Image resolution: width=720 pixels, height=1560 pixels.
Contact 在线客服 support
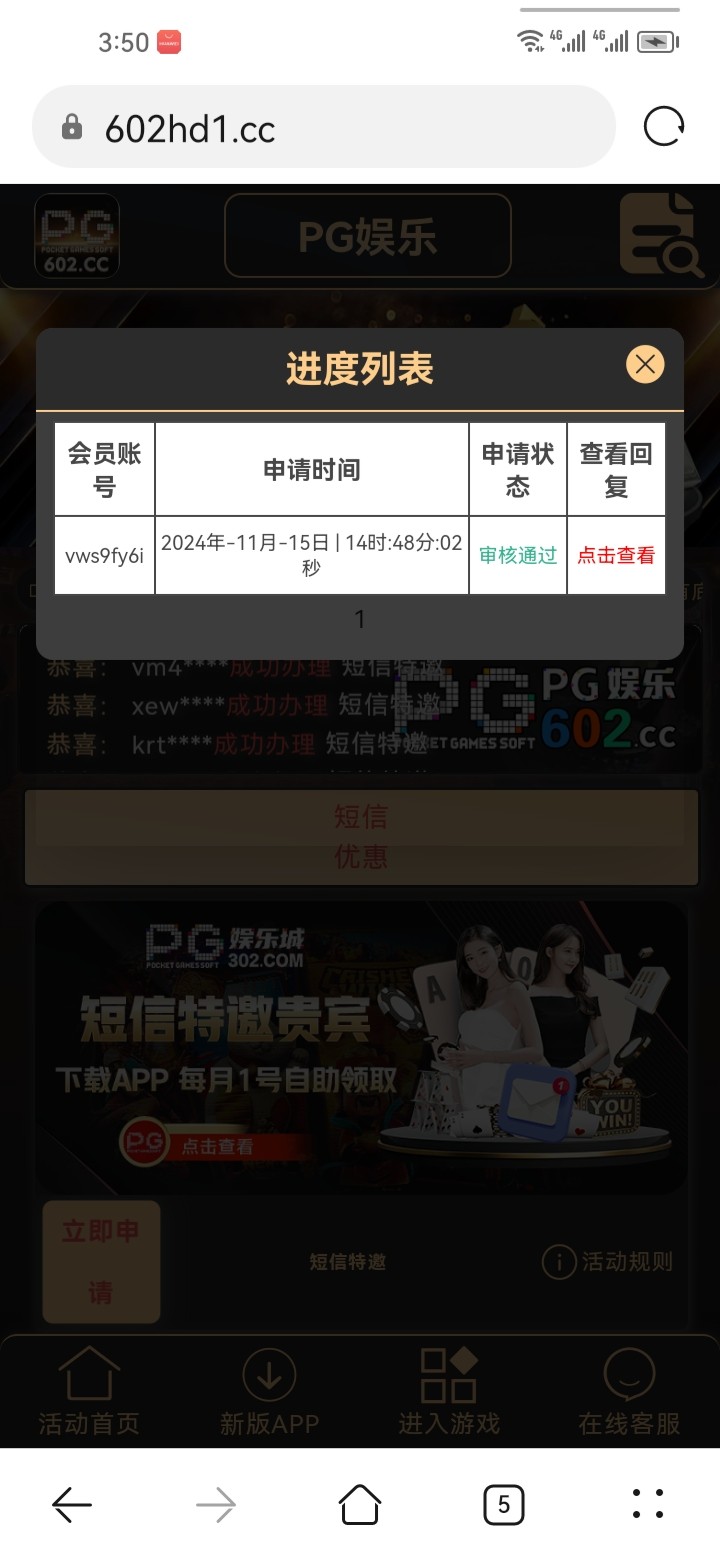pyautogui.click(x=629, y=1391)
